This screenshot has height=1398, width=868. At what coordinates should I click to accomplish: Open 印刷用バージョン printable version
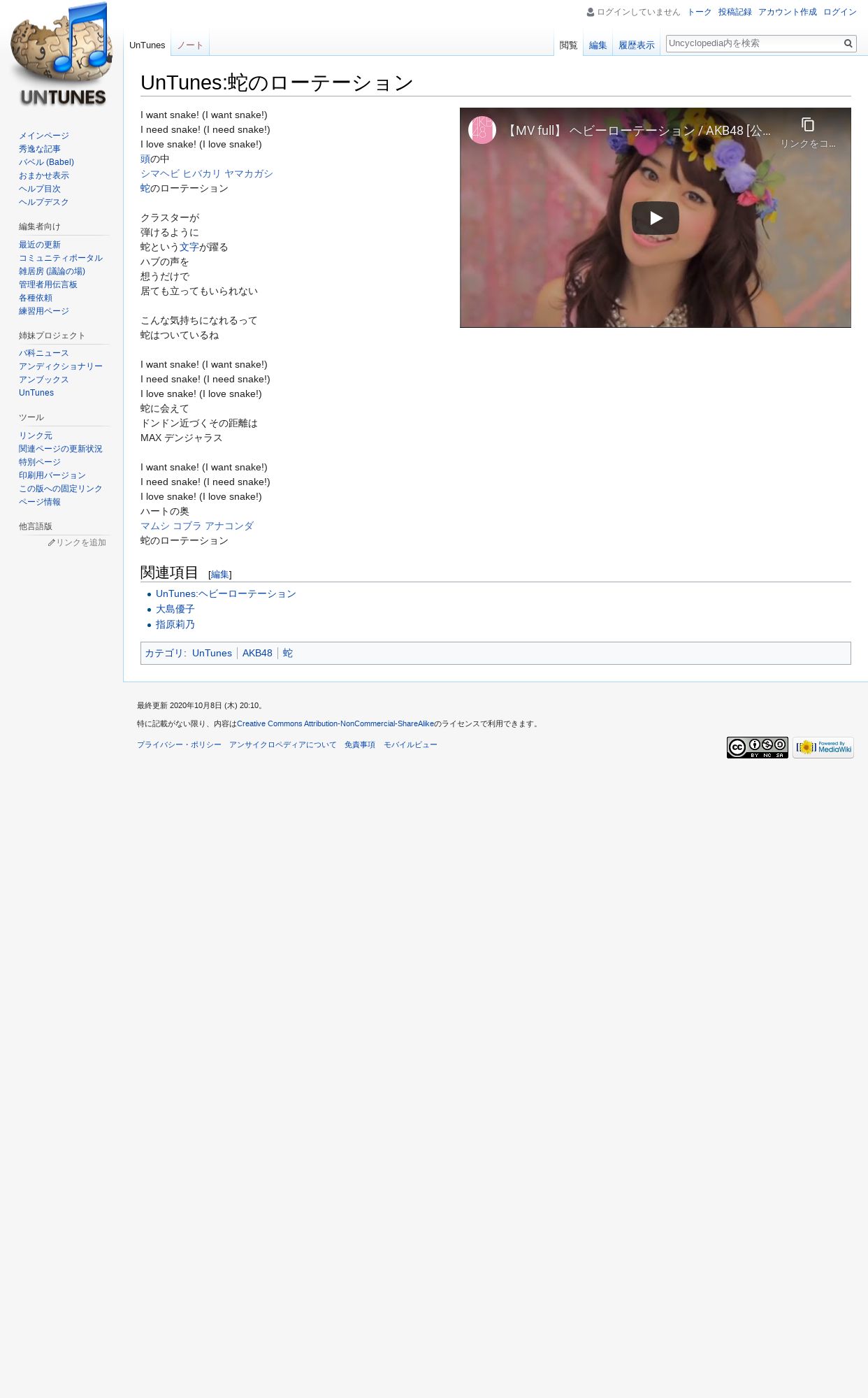[x=52, y=475]
